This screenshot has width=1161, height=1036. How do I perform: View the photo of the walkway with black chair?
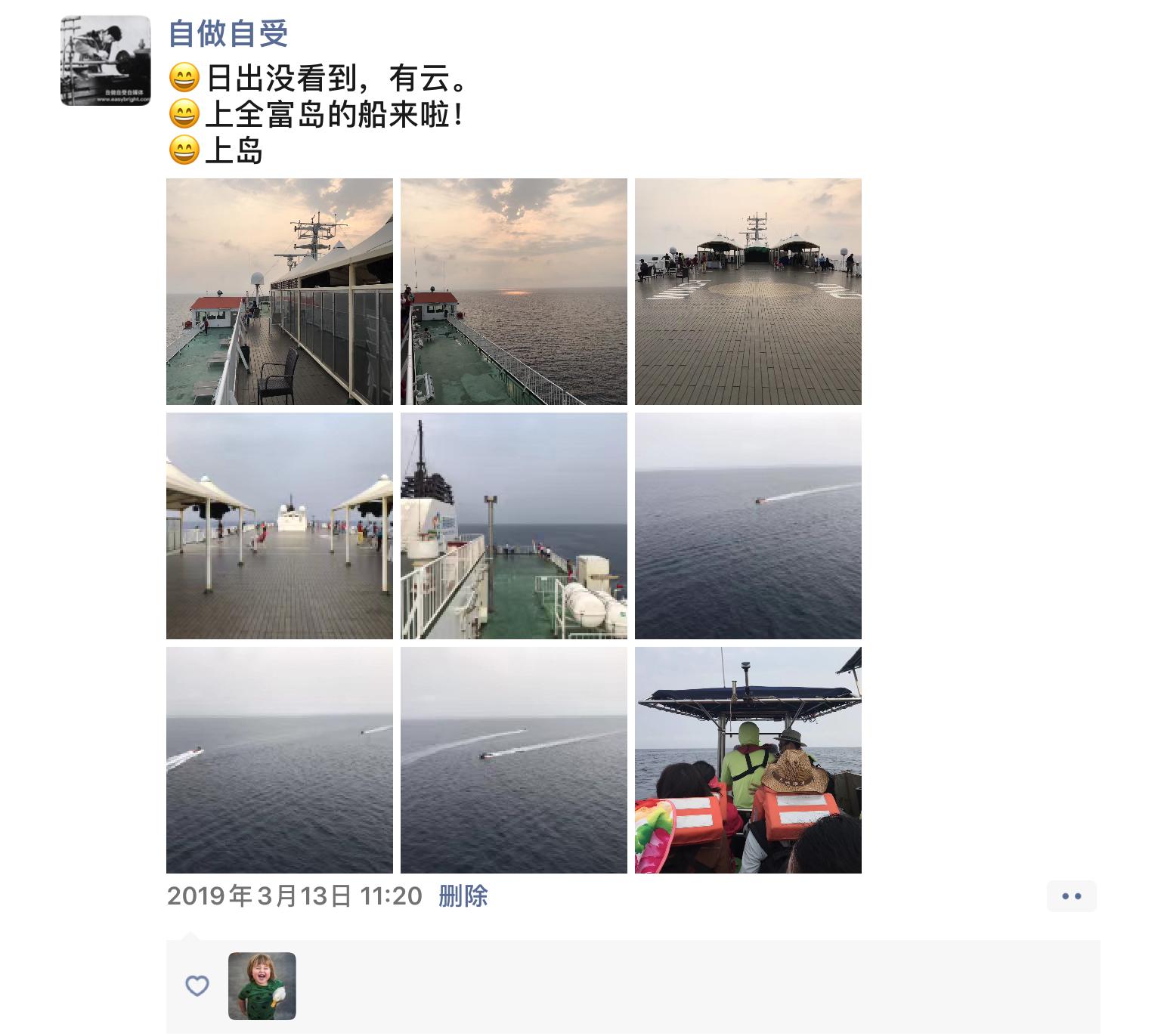[x=280, y=292]
